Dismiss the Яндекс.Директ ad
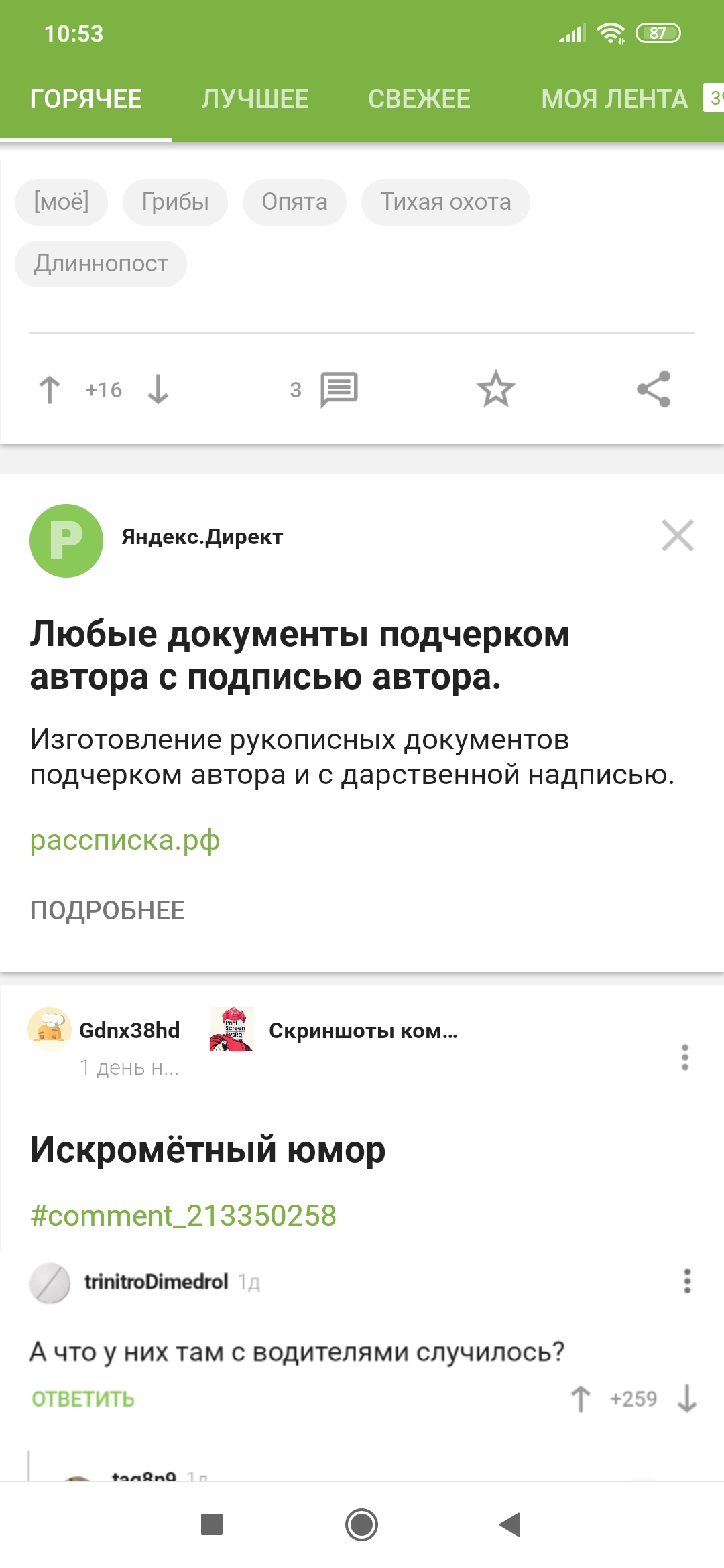Screen dimensions: 724x1568 [677, 536]
